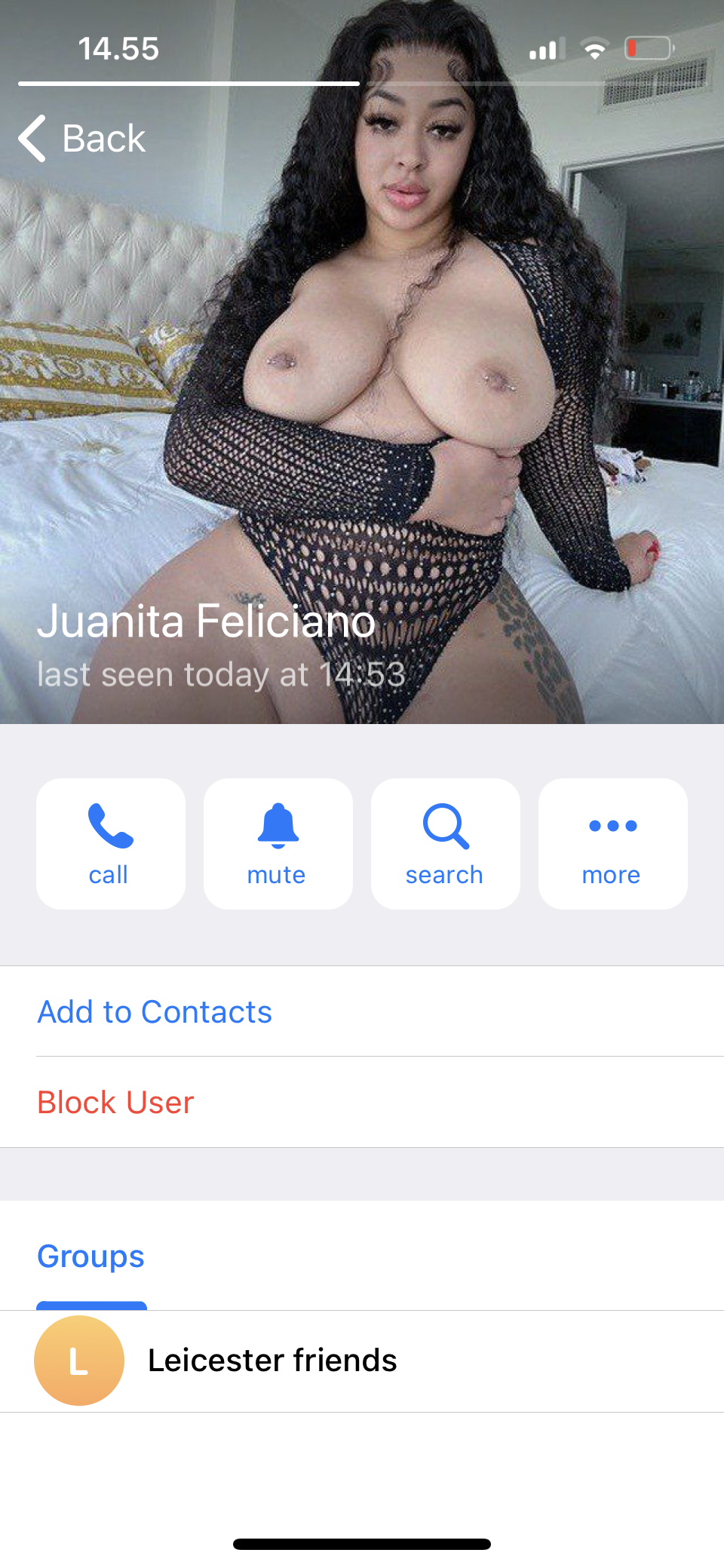
Task: Mute notifications from this user
Action: [278, 843]
